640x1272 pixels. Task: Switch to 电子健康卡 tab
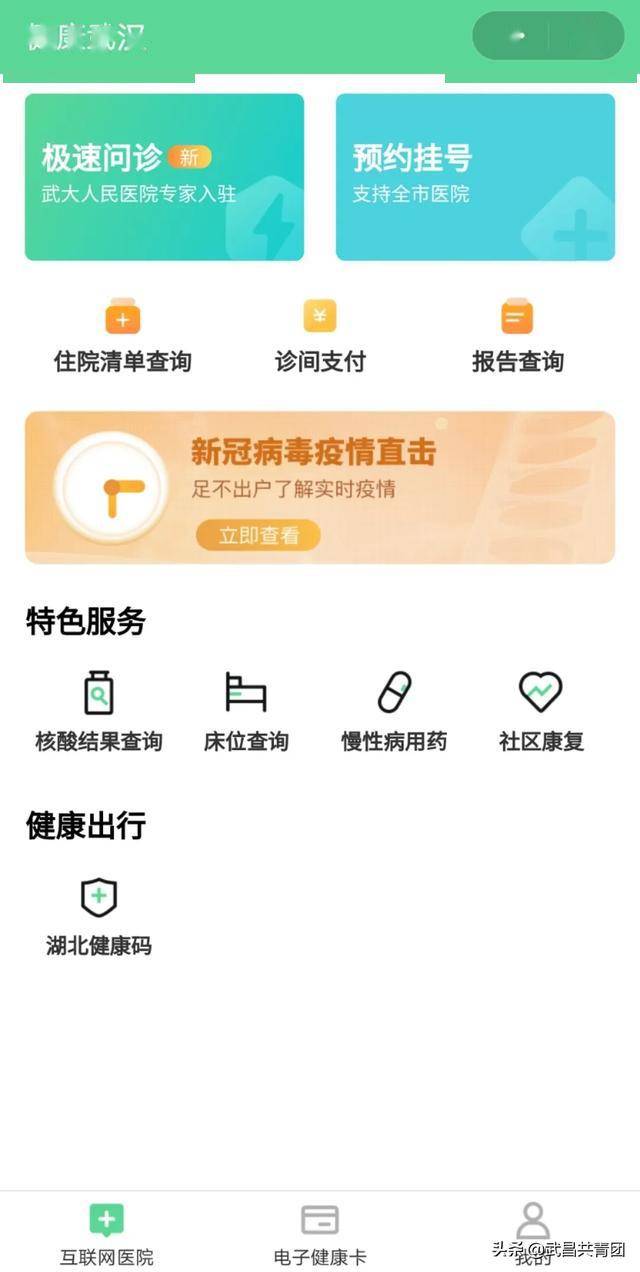click(x=320, y=1233)
